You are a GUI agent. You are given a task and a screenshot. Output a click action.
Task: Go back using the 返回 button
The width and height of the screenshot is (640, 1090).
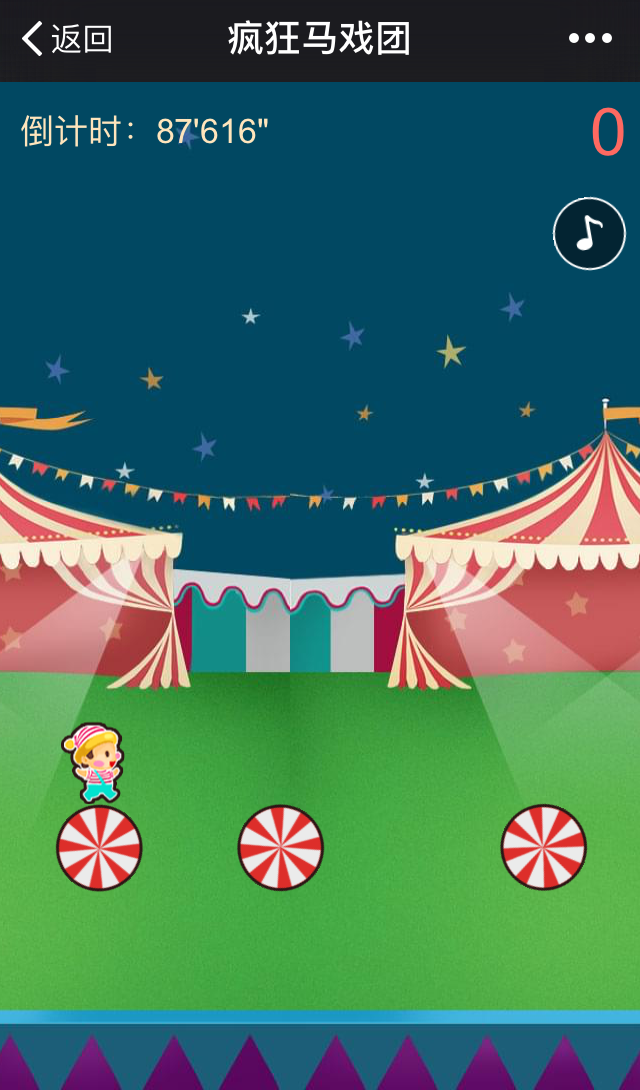(67, 40)
